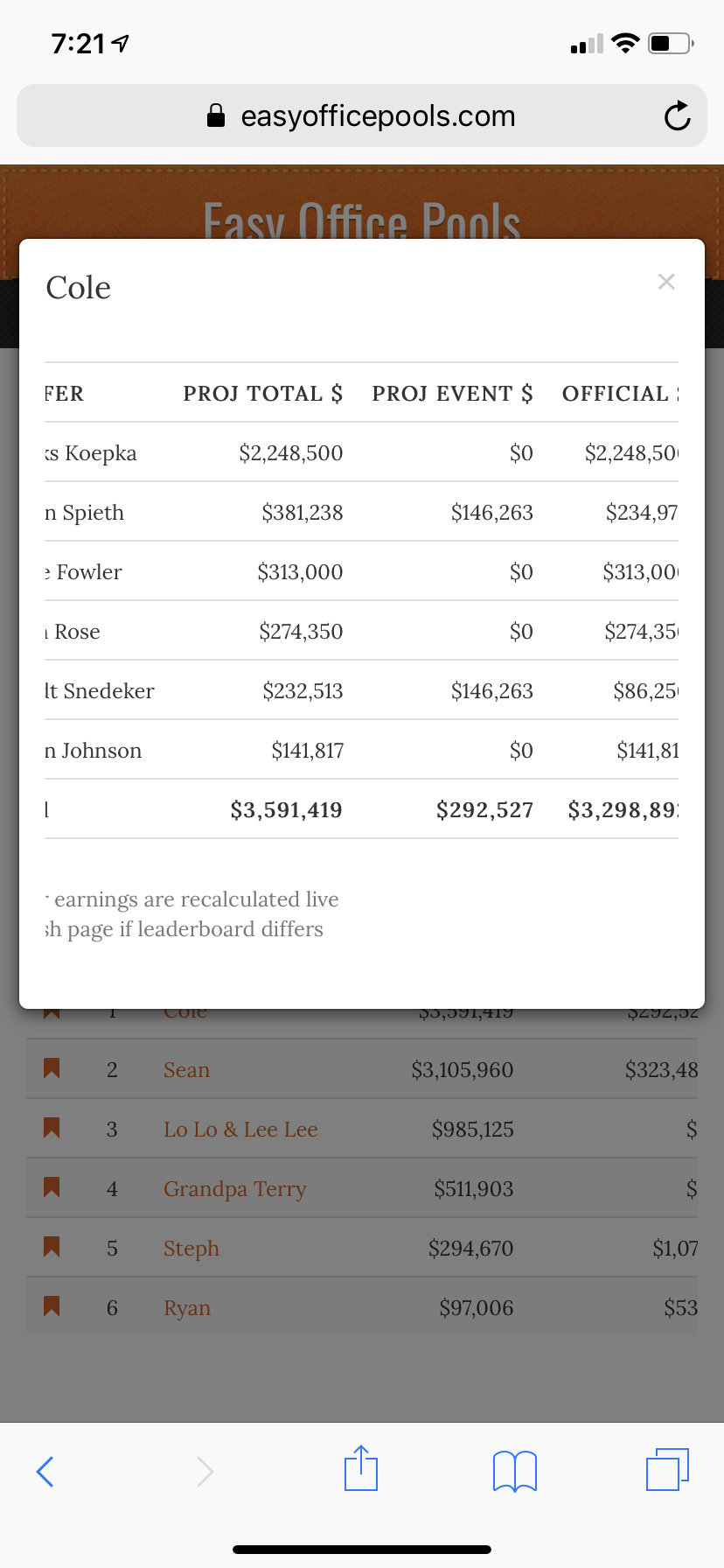The height and width of the screenshot is (1568, 724).
Task: Dismiss the Cole detail popup with the X
Action: [666, 282]
